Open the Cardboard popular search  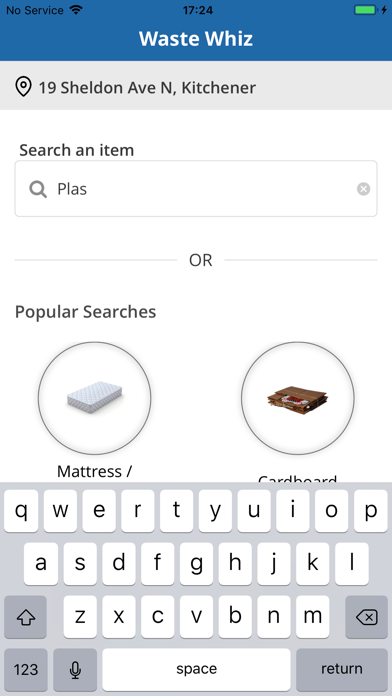click(x=297, y=398)
